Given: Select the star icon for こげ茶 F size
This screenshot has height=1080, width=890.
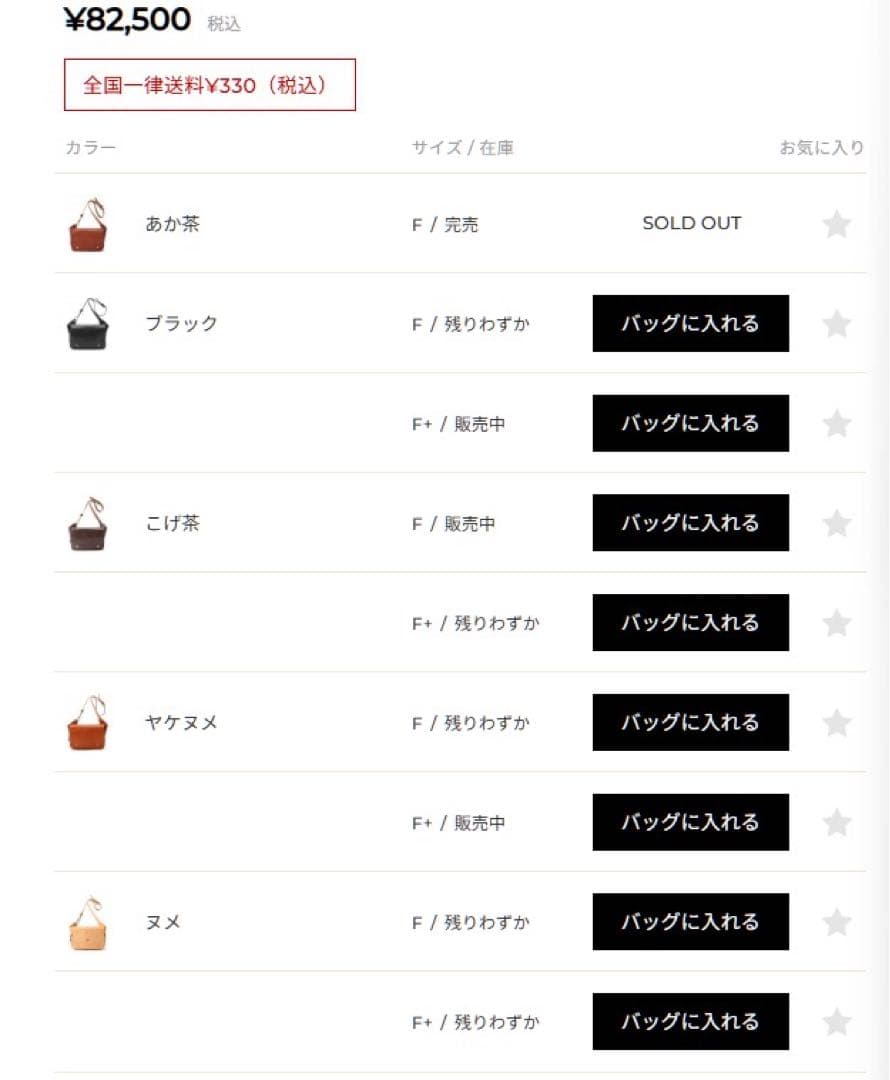Looking at the screenshot, I should click(x=838, y=522).
